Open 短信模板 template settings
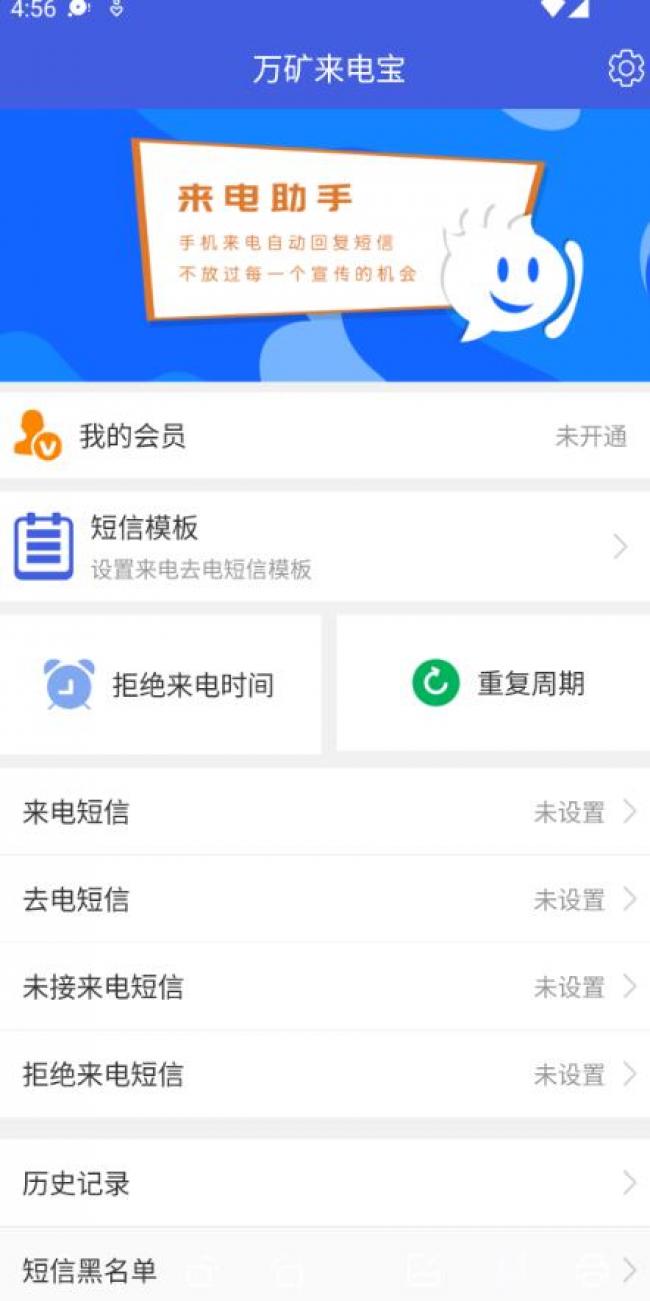 click(x=325, y=546)
